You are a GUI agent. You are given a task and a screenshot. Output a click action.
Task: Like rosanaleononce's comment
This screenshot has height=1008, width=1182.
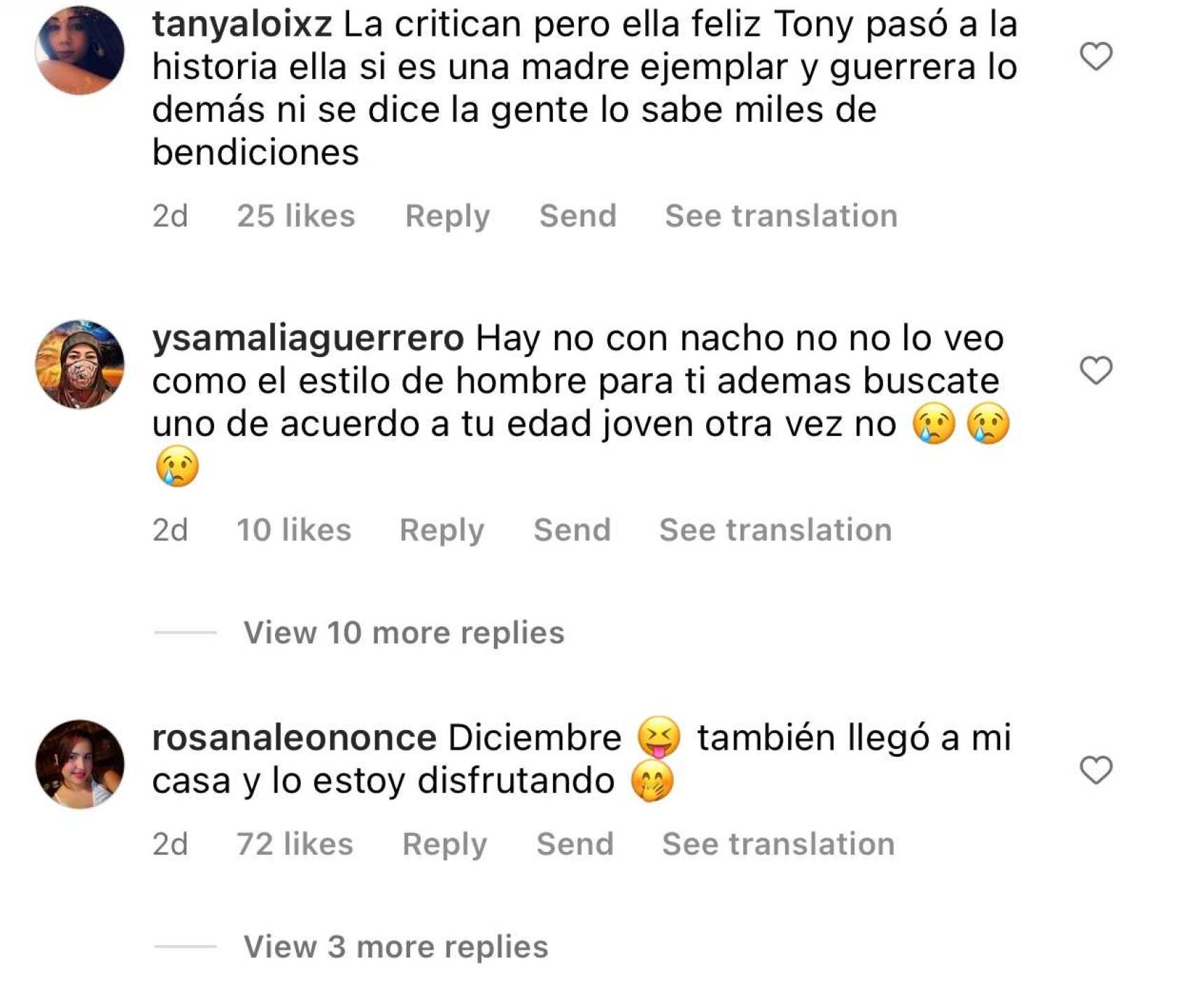tap(1095, 770)
